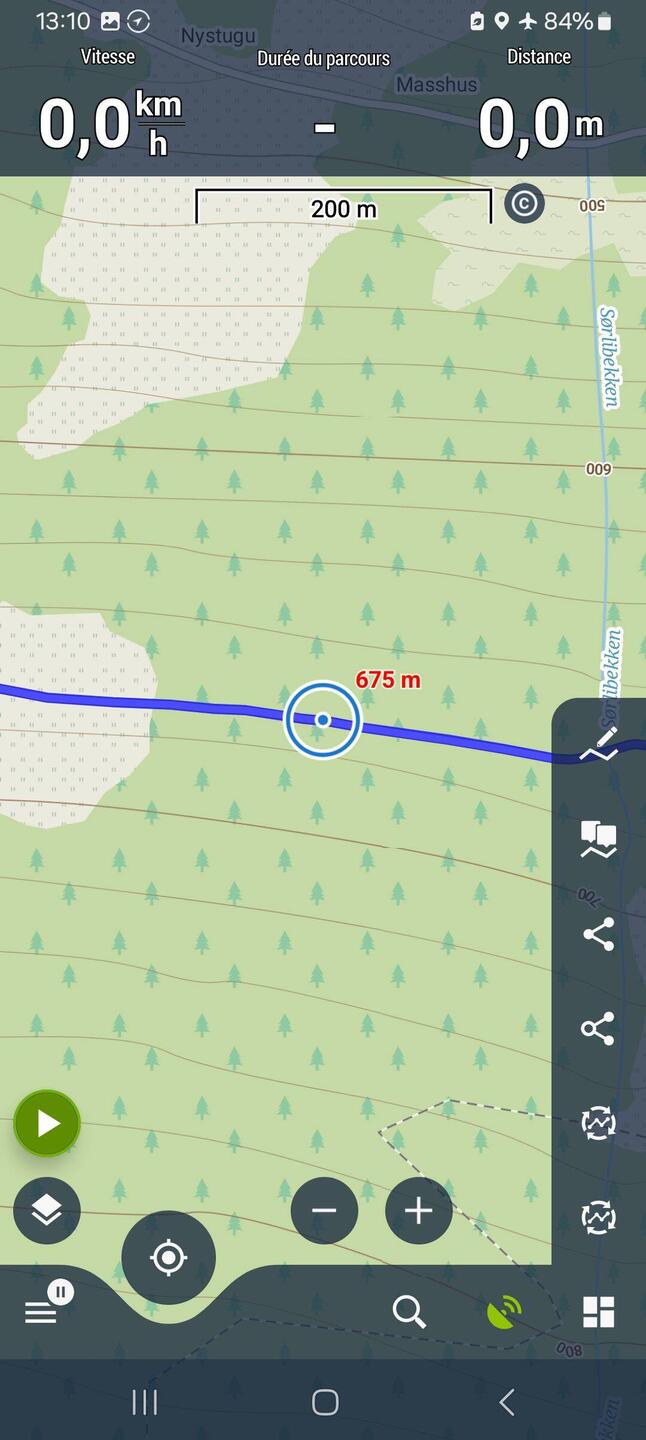Open the main menu hamburger button

click(41, 1312)
